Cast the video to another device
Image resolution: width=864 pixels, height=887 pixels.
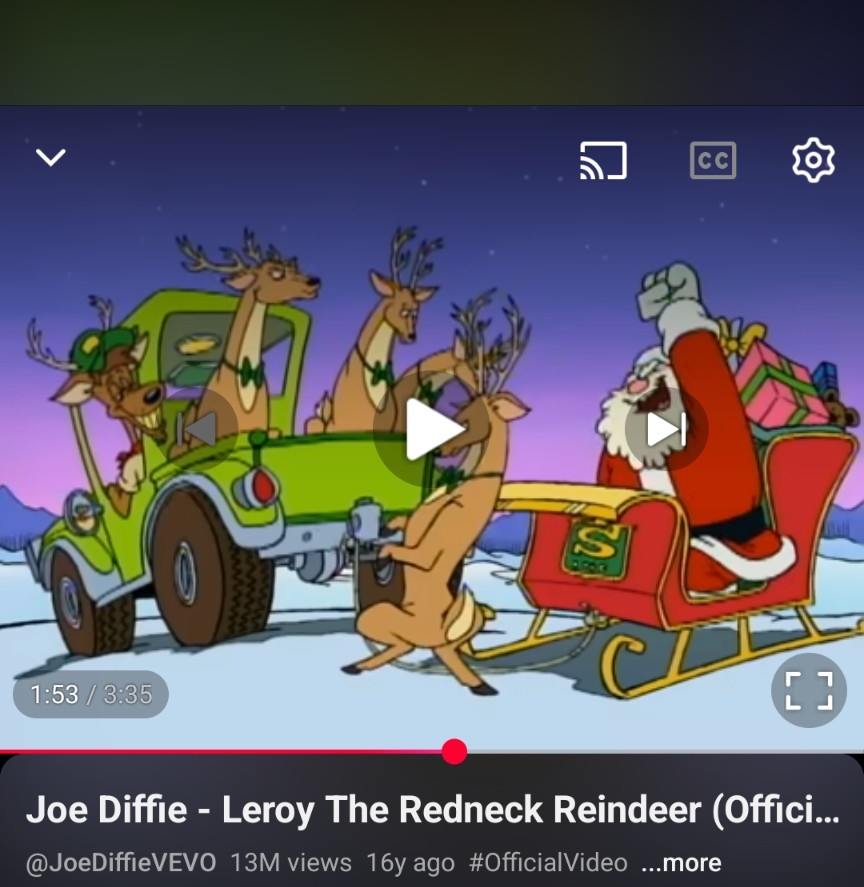pos(603,160)
